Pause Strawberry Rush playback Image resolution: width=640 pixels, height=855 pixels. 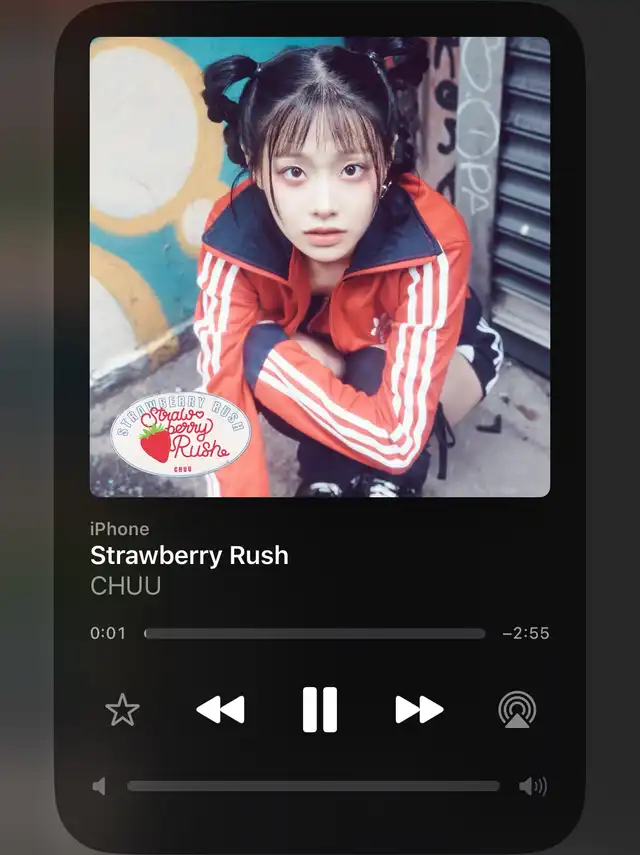(320, 710)
